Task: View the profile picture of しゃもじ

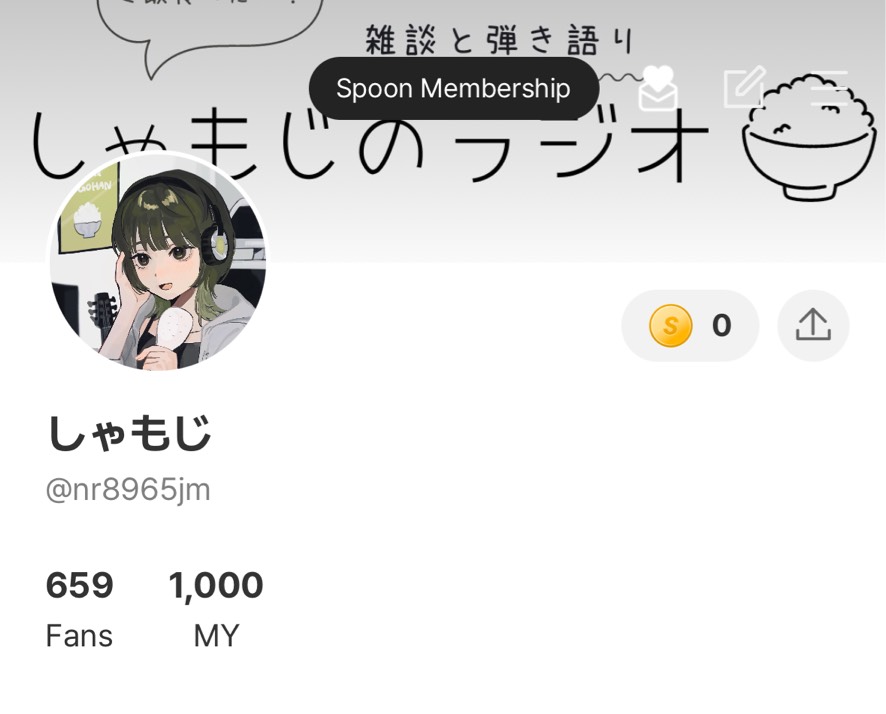Action: (x=158, y=262)
